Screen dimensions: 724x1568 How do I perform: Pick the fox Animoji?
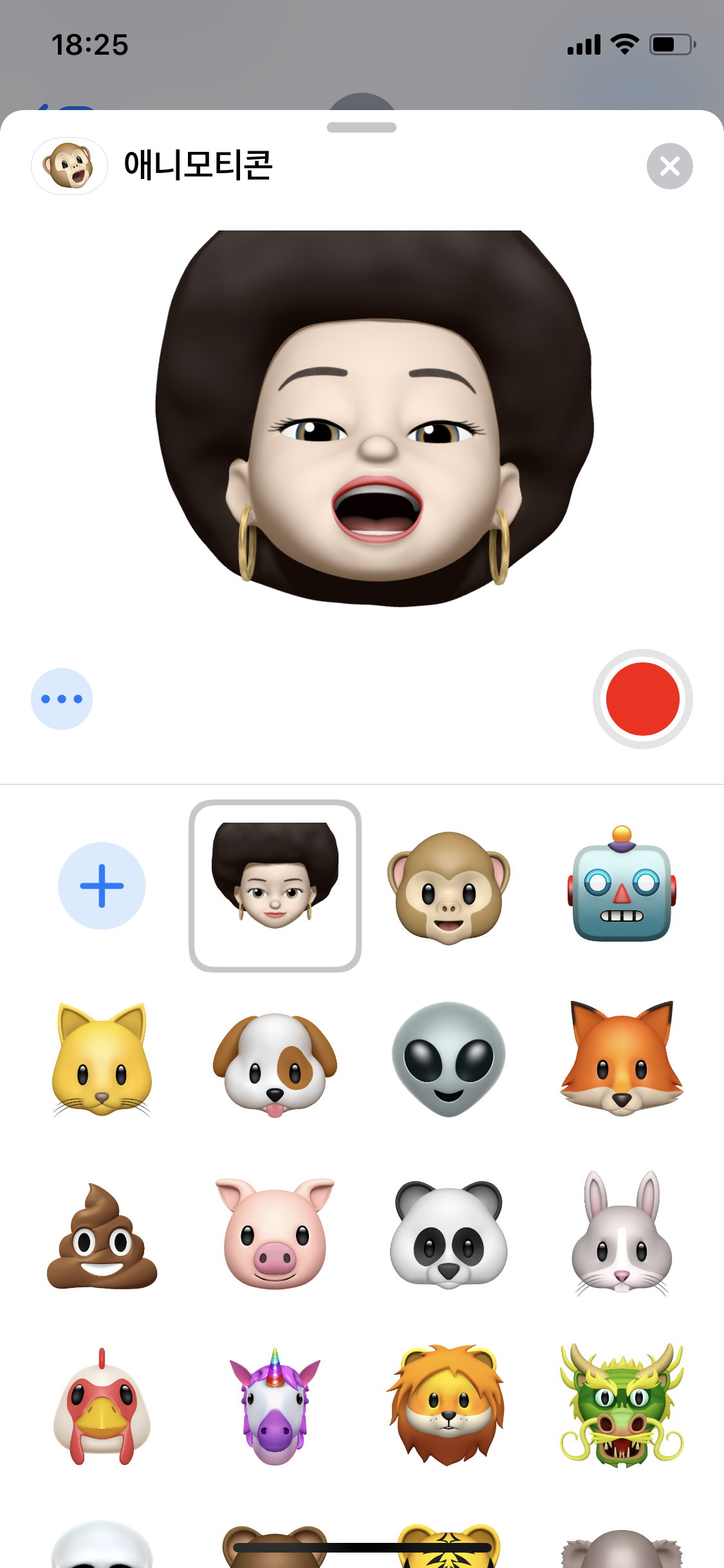tap(622, 1059)
